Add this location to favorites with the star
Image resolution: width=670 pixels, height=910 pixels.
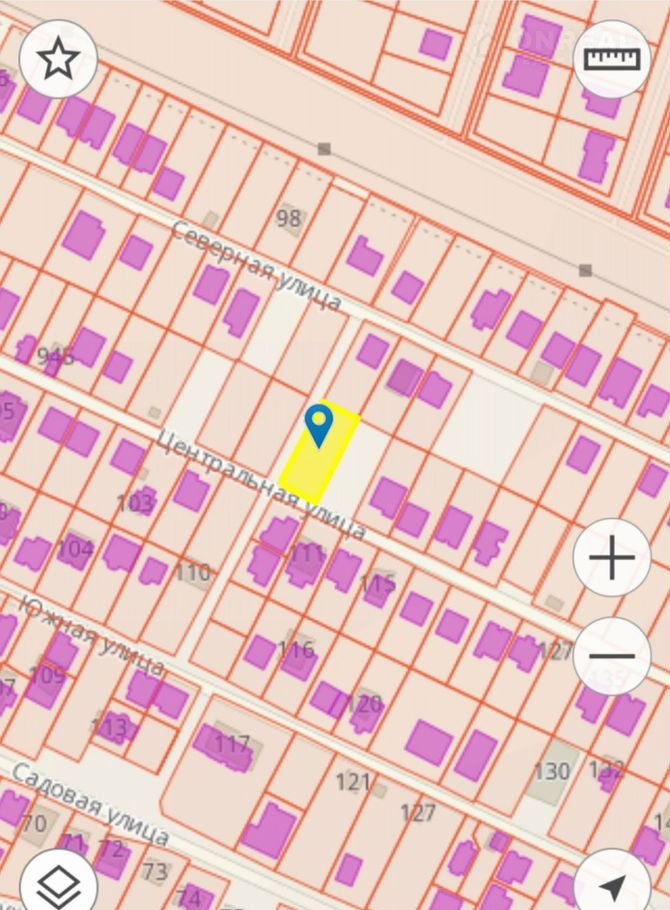coord(58,59)
